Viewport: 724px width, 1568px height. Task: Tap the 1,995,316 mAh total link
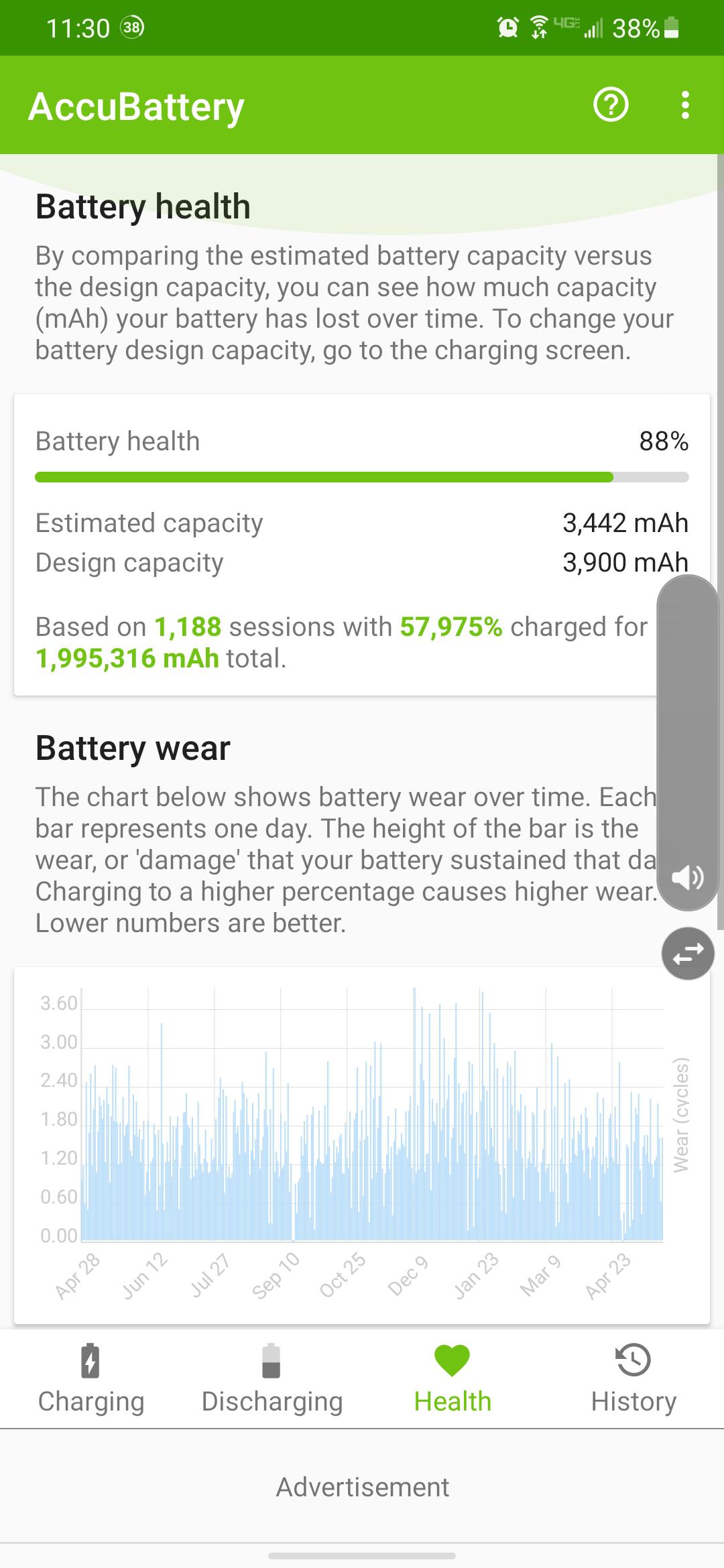pos(126,658)
